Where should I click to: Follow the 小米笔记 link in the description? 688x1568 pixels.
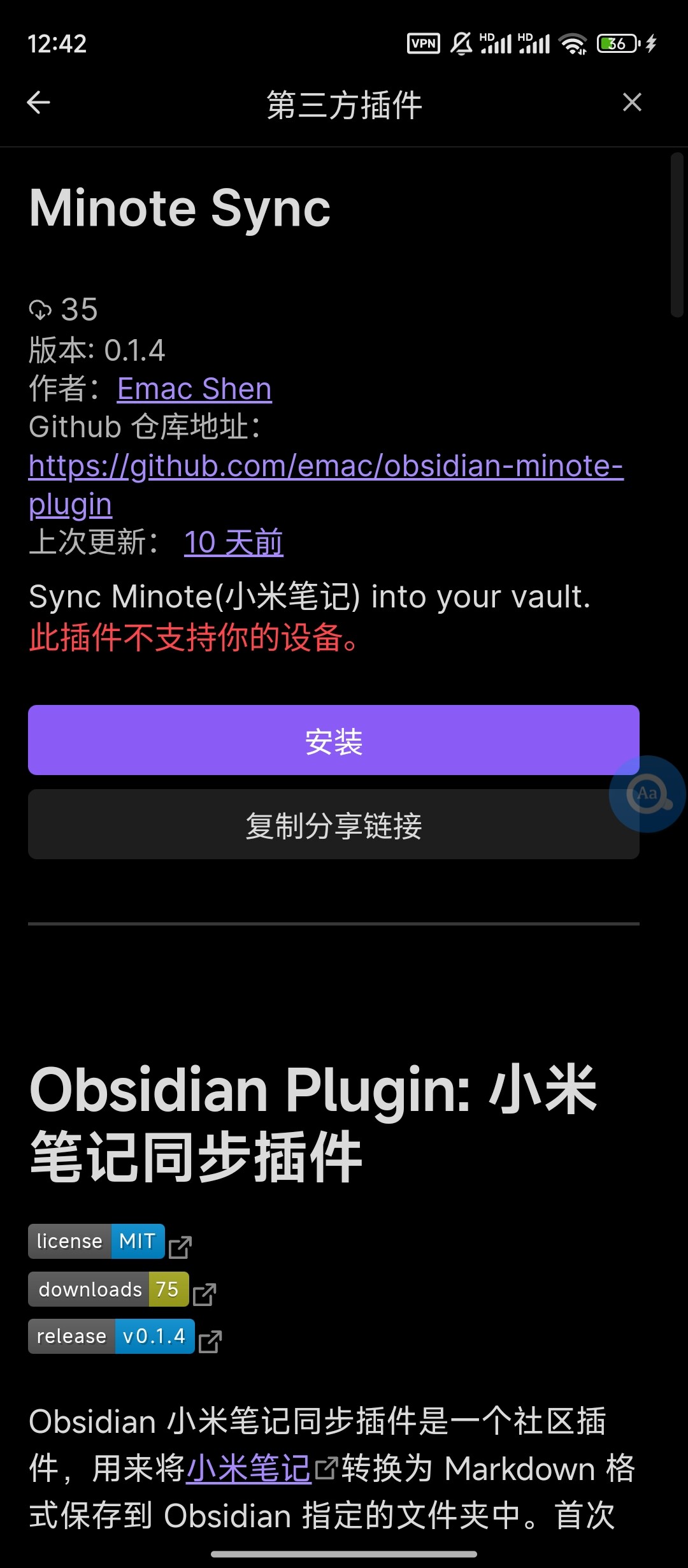coord(249,1469)
